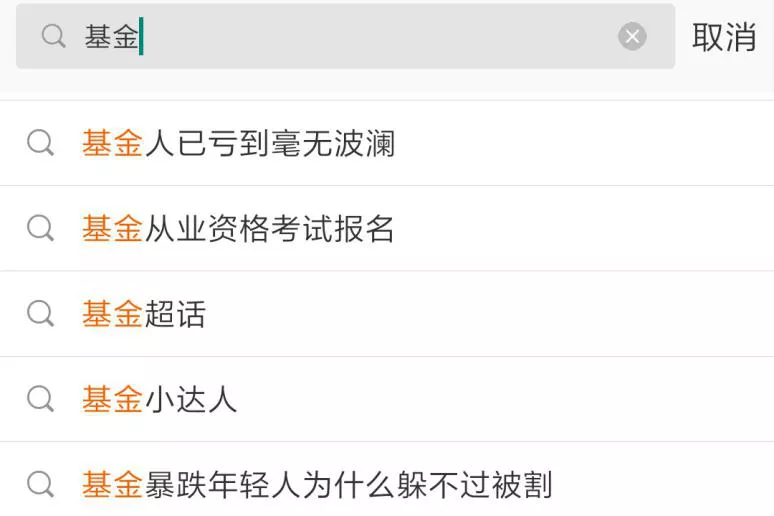Pick suggestion 基金暴跌年轻人为什么躲不过被割

(317, 485)
